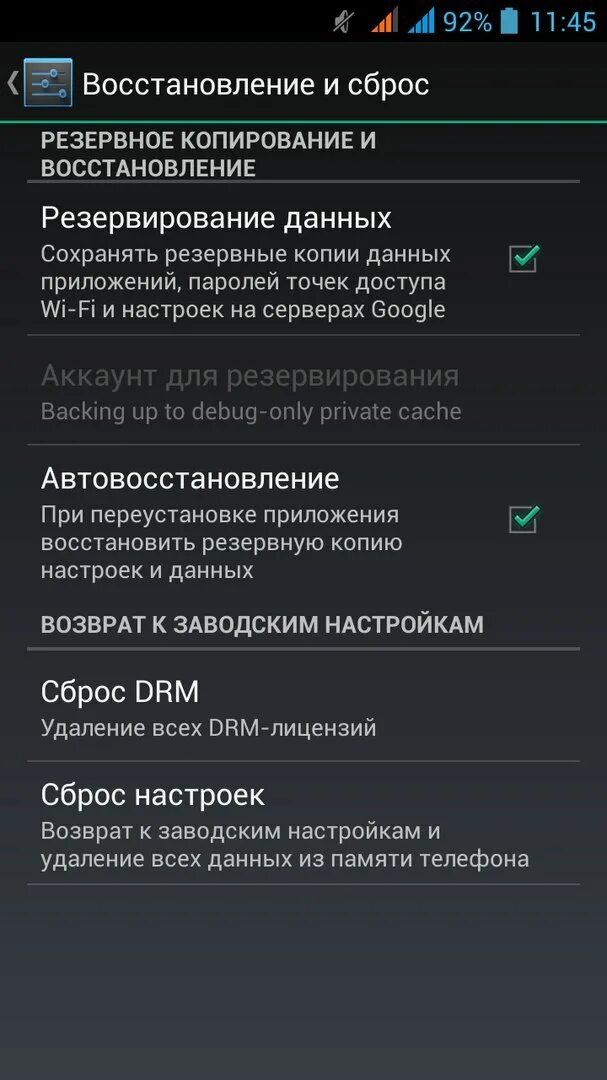Open Сброс настроек factory reset
Viewport: 607px width, 1080px height.
(303, 823)
